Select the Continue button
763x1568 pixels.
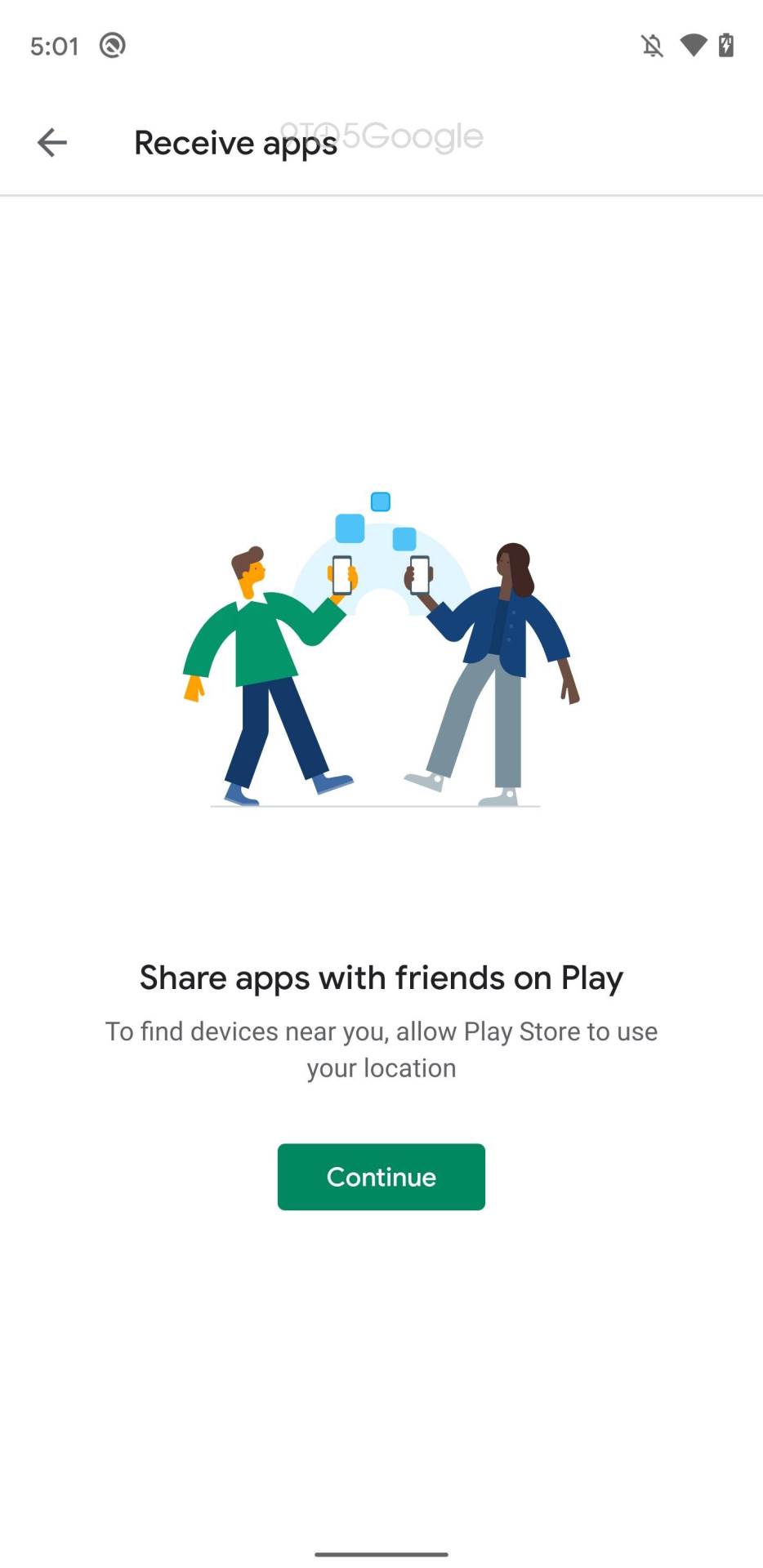point(381,1177)
